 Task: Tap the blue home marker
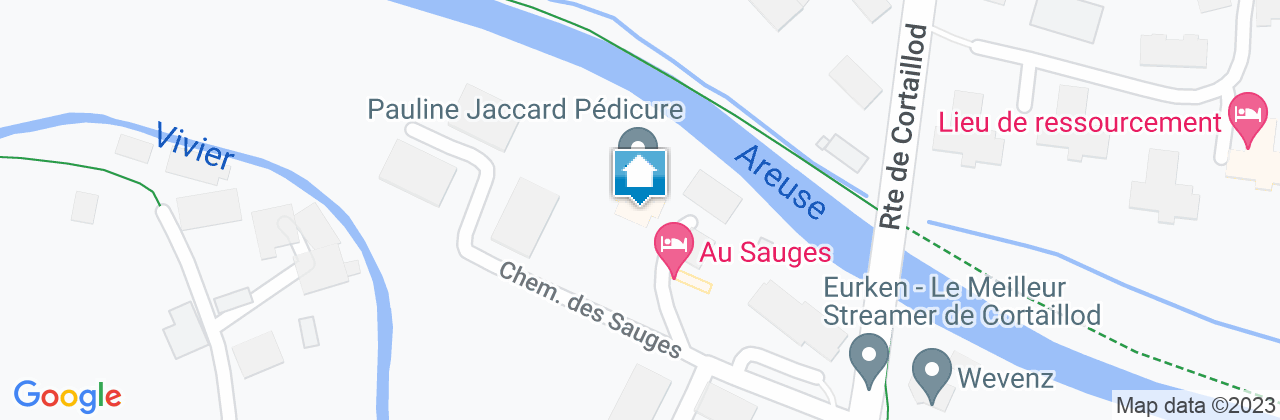(x=639, y=174)
